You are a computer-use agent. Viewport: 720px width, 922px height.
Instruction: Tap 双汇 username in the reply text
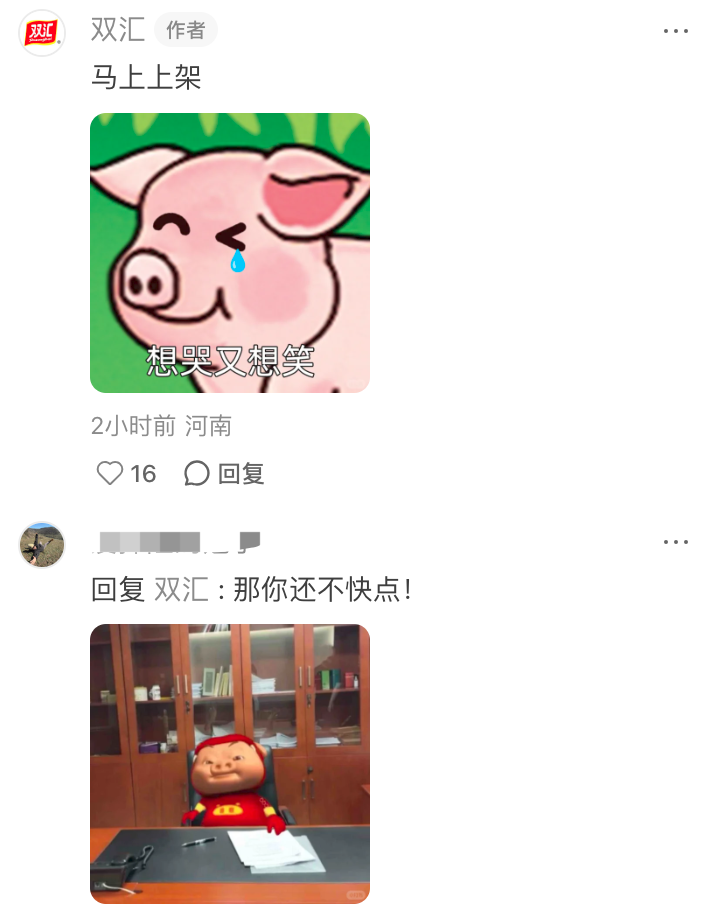pos(181,590)
